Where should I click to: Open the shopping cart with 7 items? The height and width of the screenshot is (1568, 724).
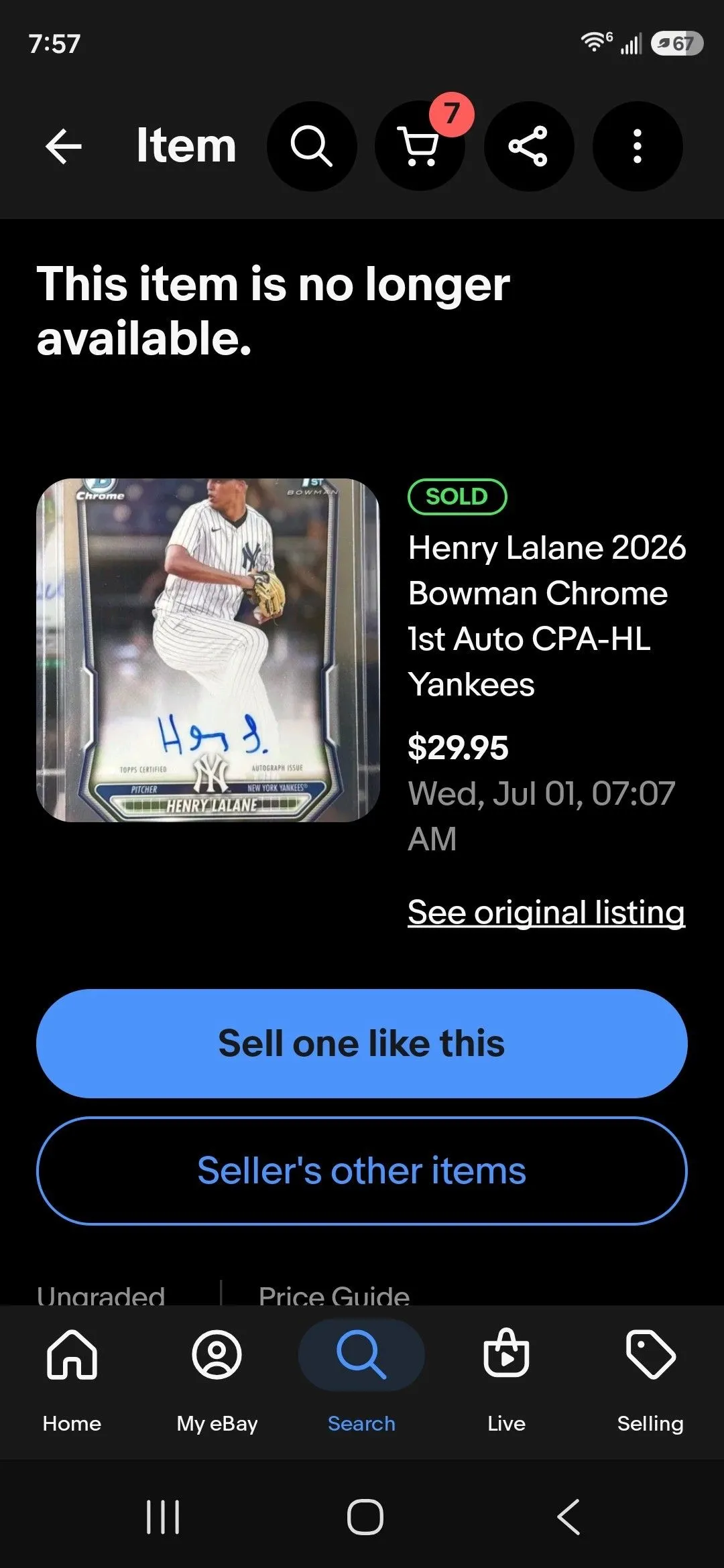tap(420, 146)
